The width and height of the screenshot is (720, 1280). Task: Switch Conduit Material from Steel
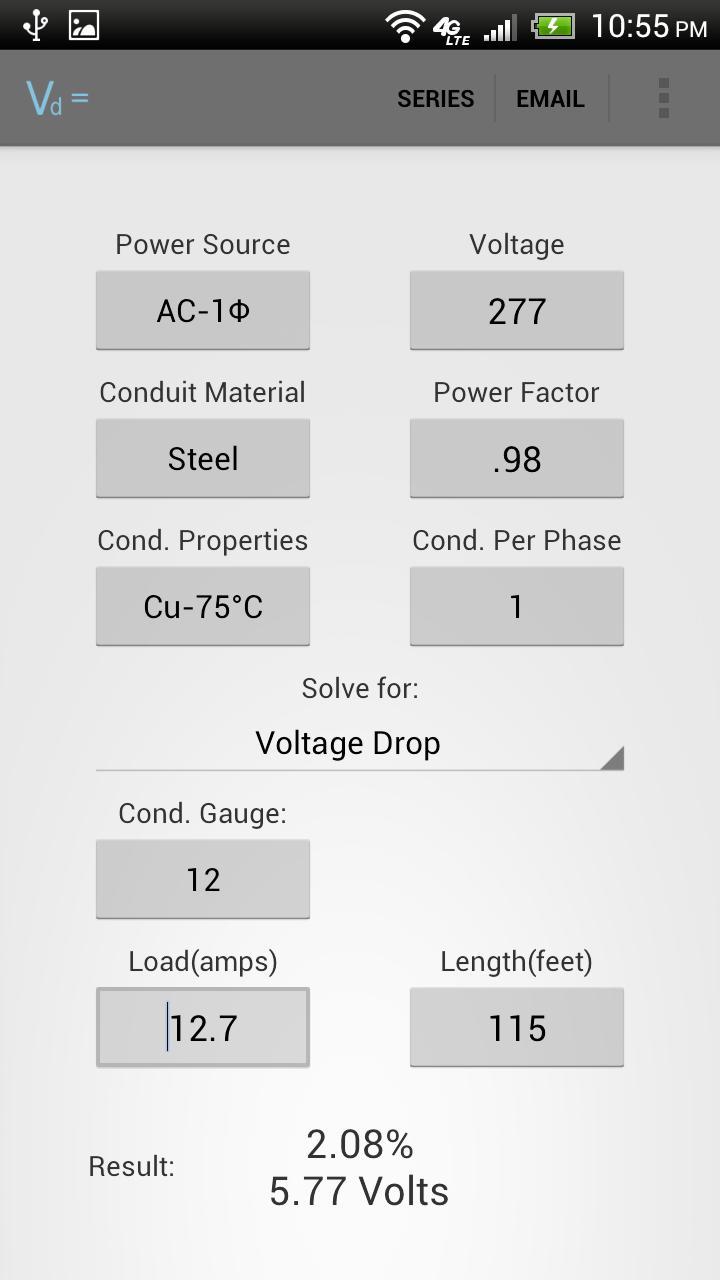click(202, 457)
